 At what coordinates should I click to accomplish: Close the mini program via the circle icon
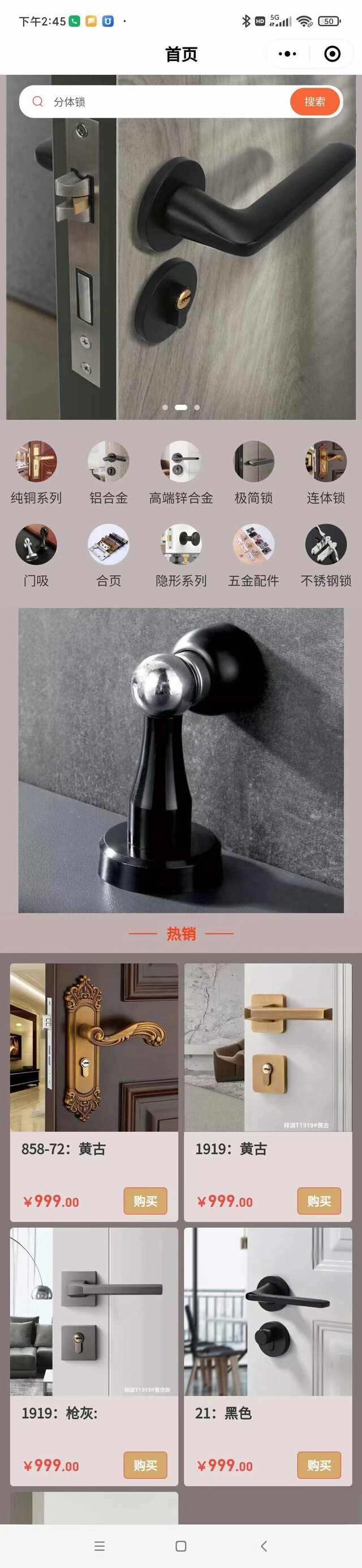coord(332,54)
